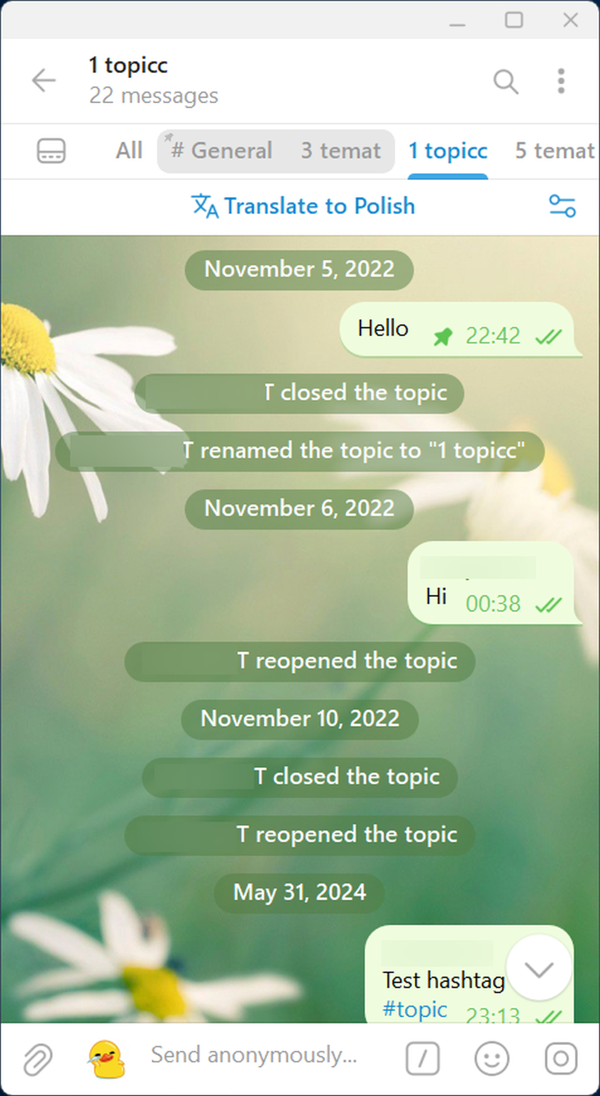Switch to the All tab
Viewport: 600px width, 1096px height.
tap(129, 151)
